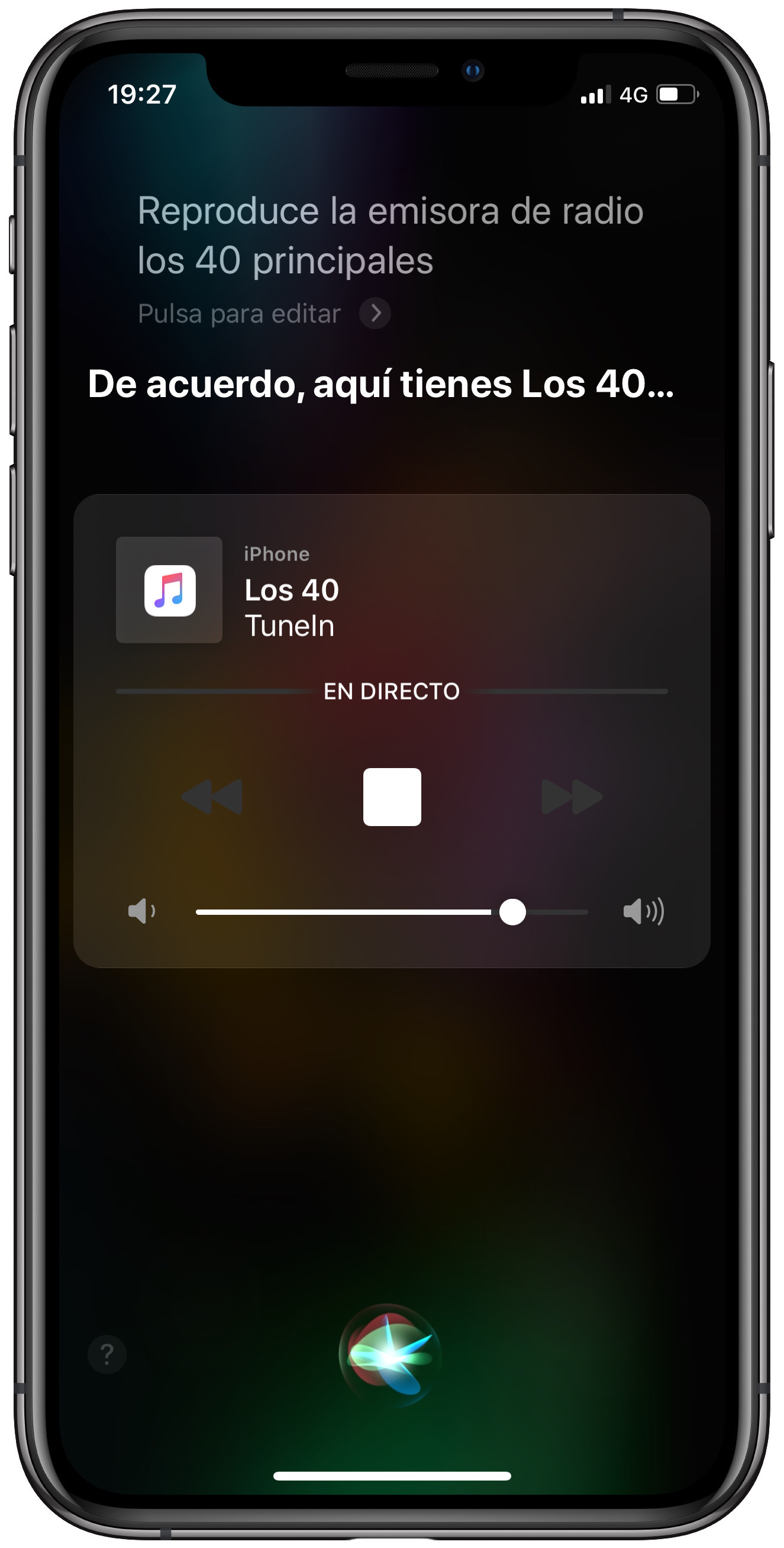Adjust the volume slider knob
Screen dimensions: 784x1548
pos(514,911)
